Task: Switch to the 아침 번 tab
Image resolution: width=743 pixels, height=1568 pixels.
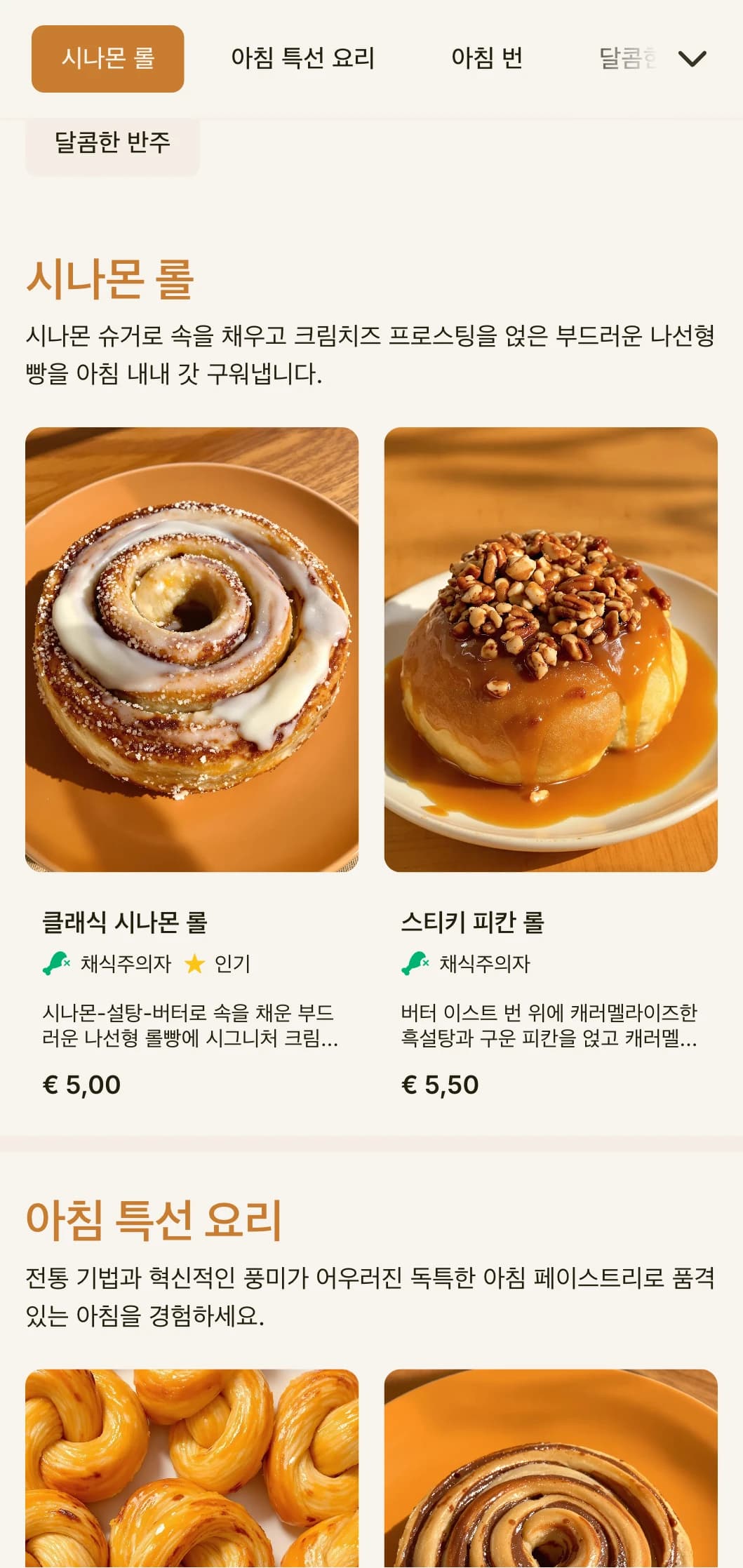Action: coord(490,59)
